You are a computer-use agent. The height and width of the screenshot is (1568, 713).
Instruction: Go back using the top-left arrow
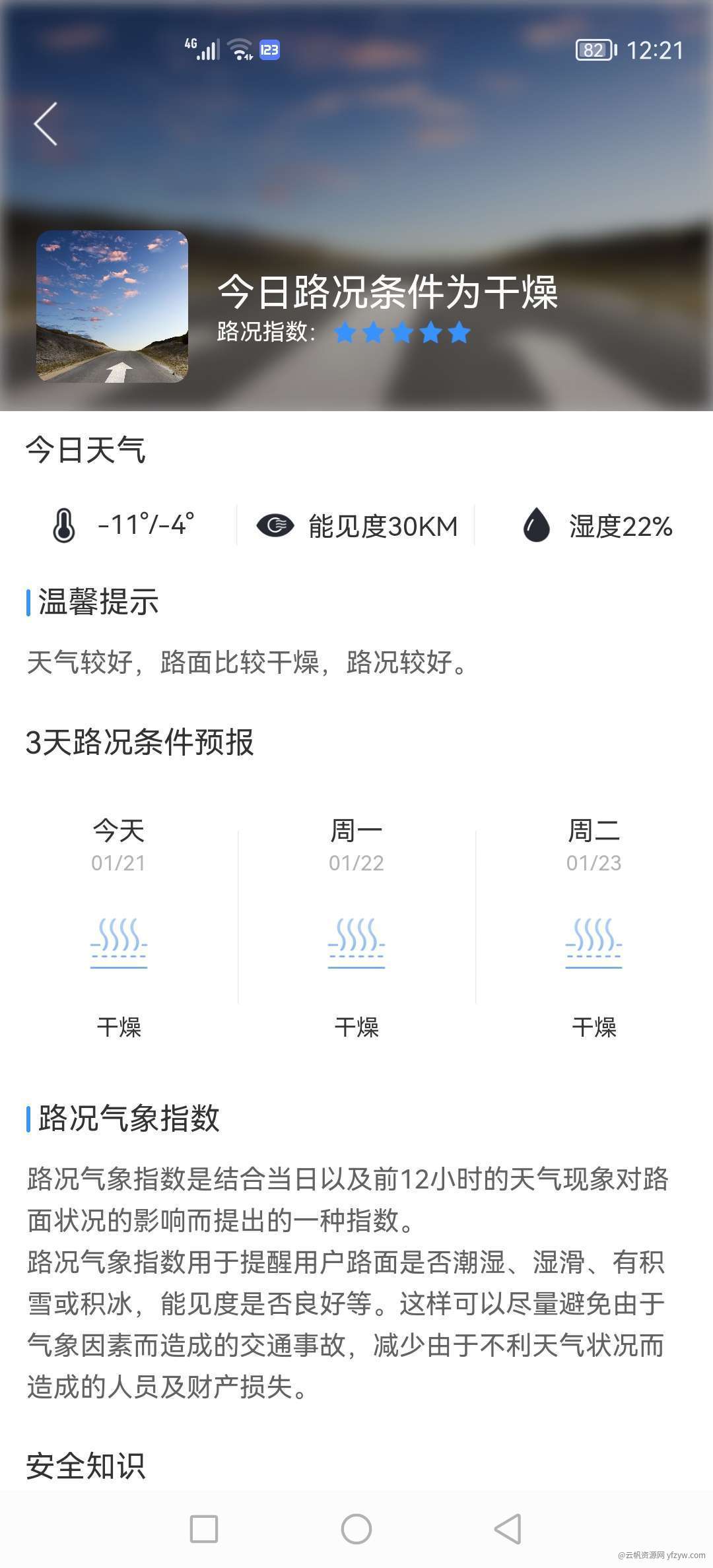click(x=46, y=124)
